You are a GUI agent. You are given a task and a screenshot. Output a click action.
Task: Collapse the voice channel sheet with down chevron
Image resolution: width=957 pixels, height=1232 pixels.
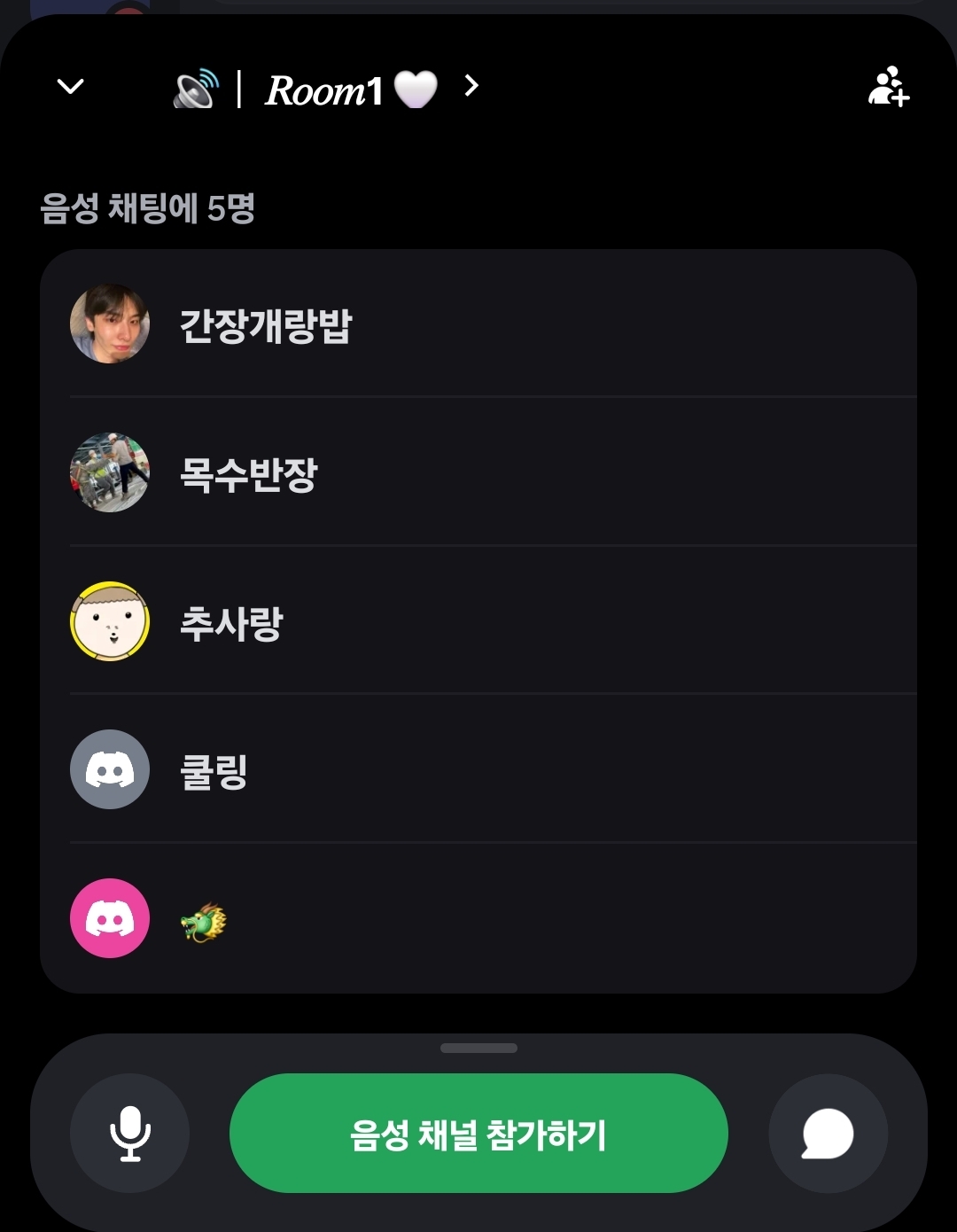[70, 87]
